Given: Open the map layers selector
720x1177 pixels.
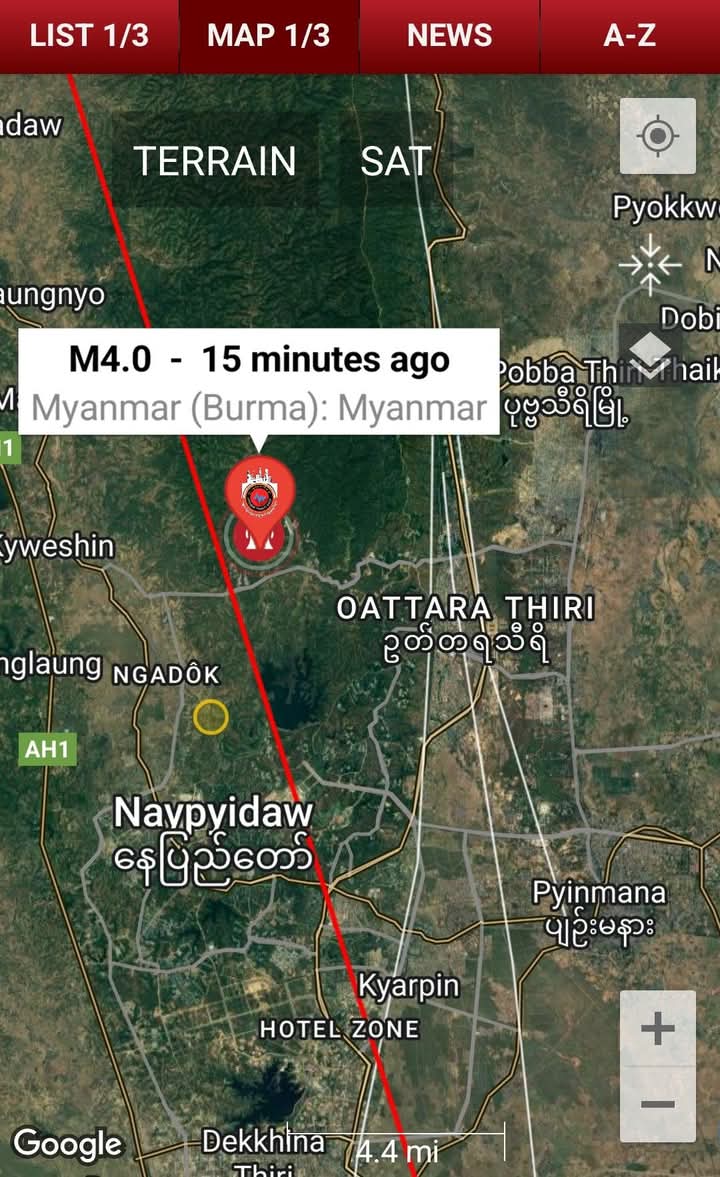Looking at the screenshot, I should [x=650, y=353].
